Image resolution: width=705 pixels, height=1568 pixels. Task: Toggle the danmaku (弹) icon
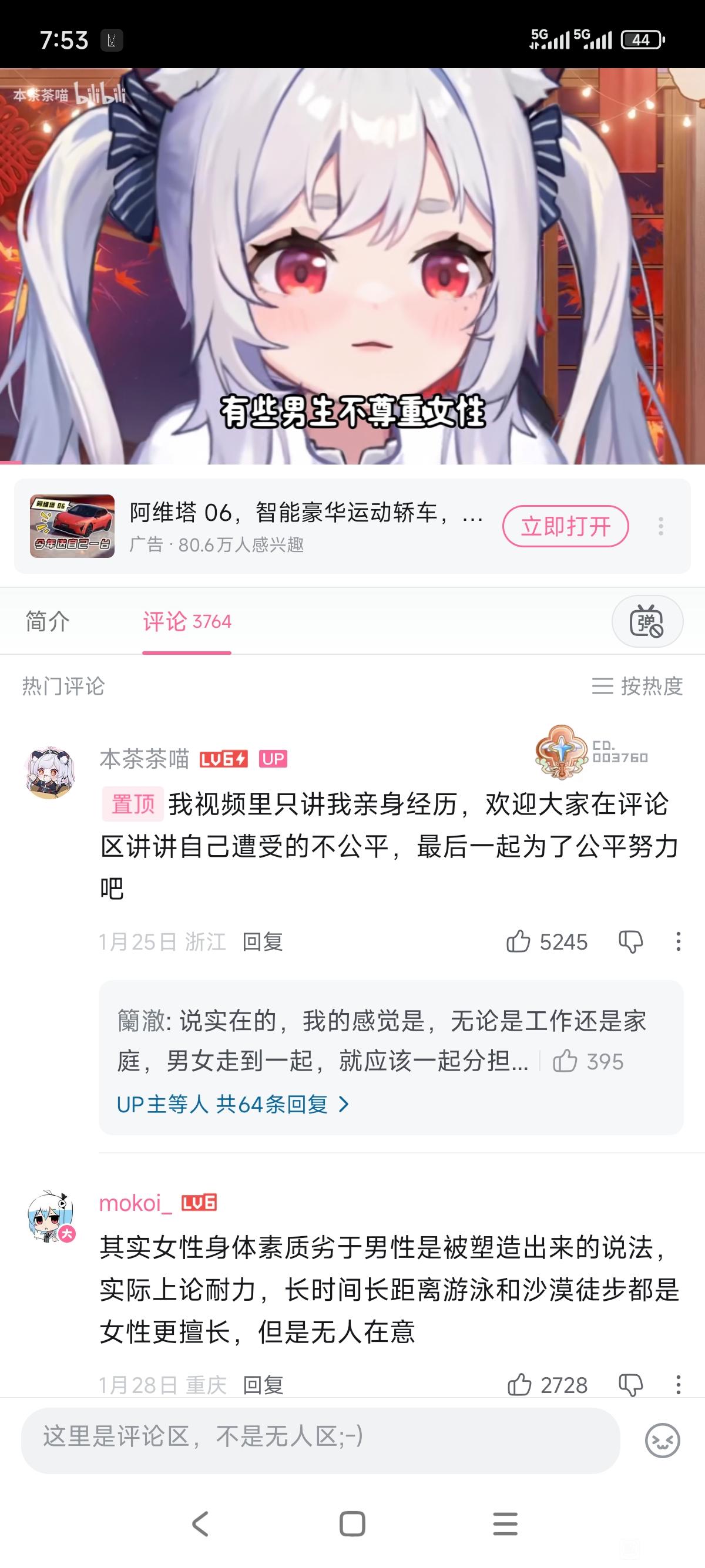coord(647,621)
